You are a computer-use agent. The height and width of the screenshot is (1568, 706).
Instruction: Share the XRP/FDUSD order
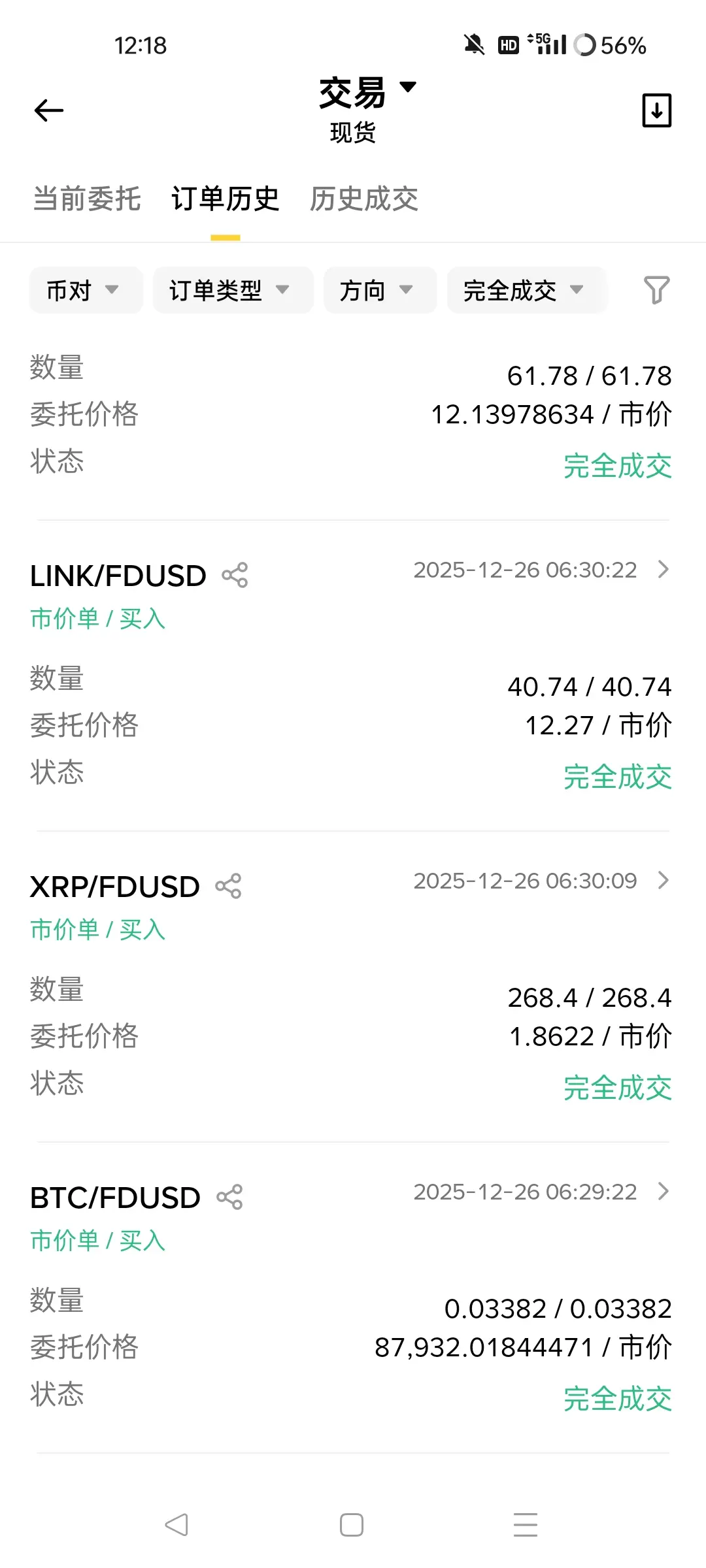[x=228, y=887]
